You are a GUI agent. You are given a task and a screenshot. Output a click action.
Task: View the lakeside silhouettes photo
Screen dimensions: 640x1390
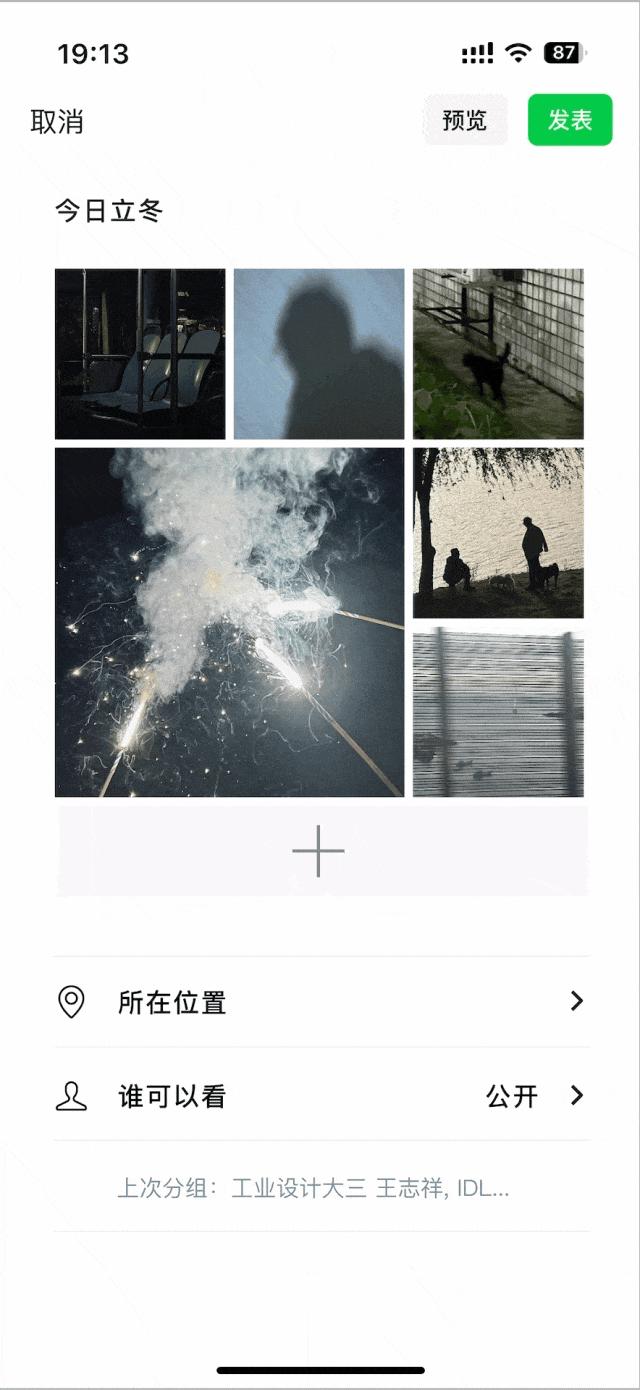[498, 533]
